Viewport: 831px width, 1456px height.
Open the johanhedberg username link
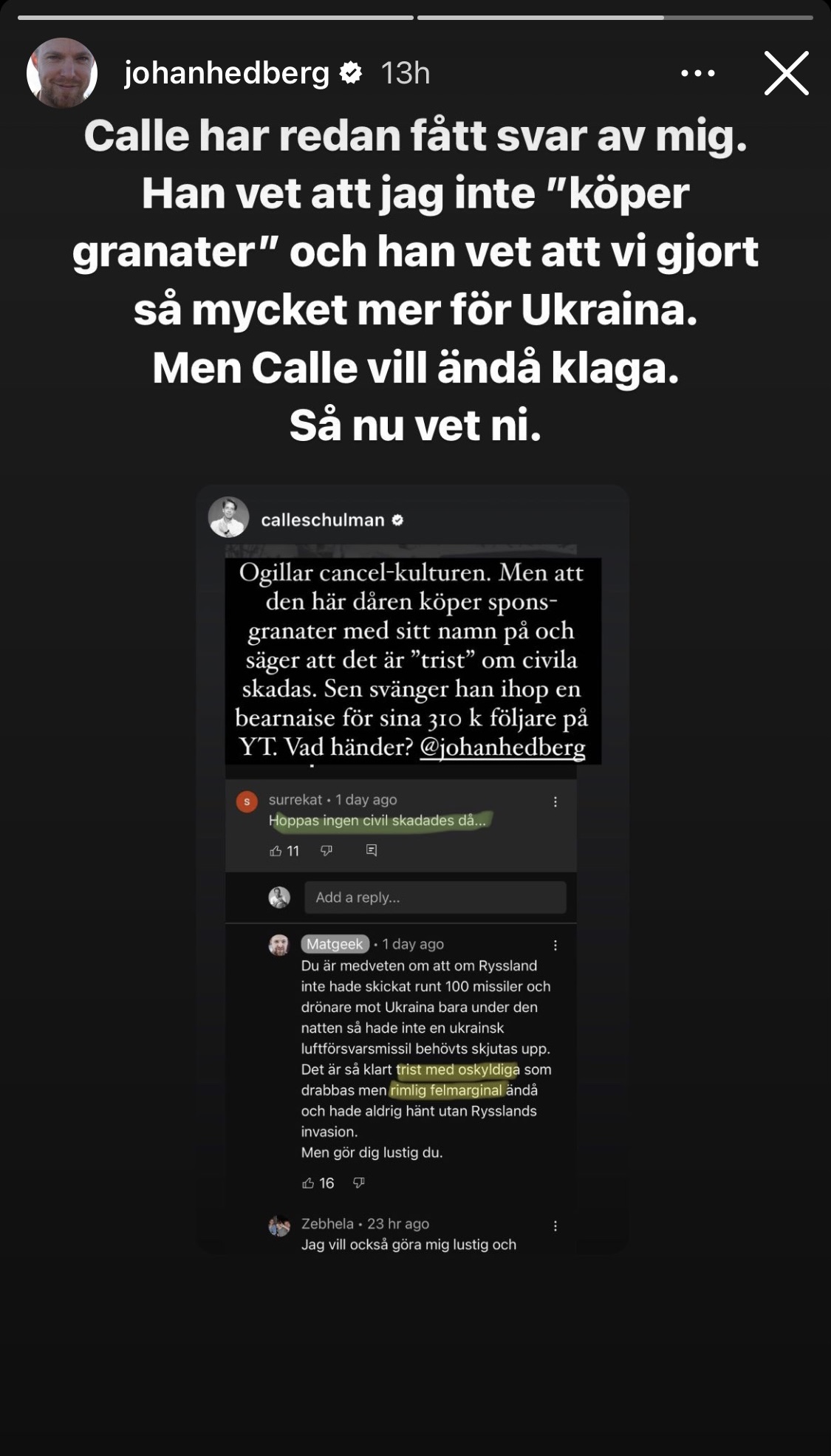227,73
